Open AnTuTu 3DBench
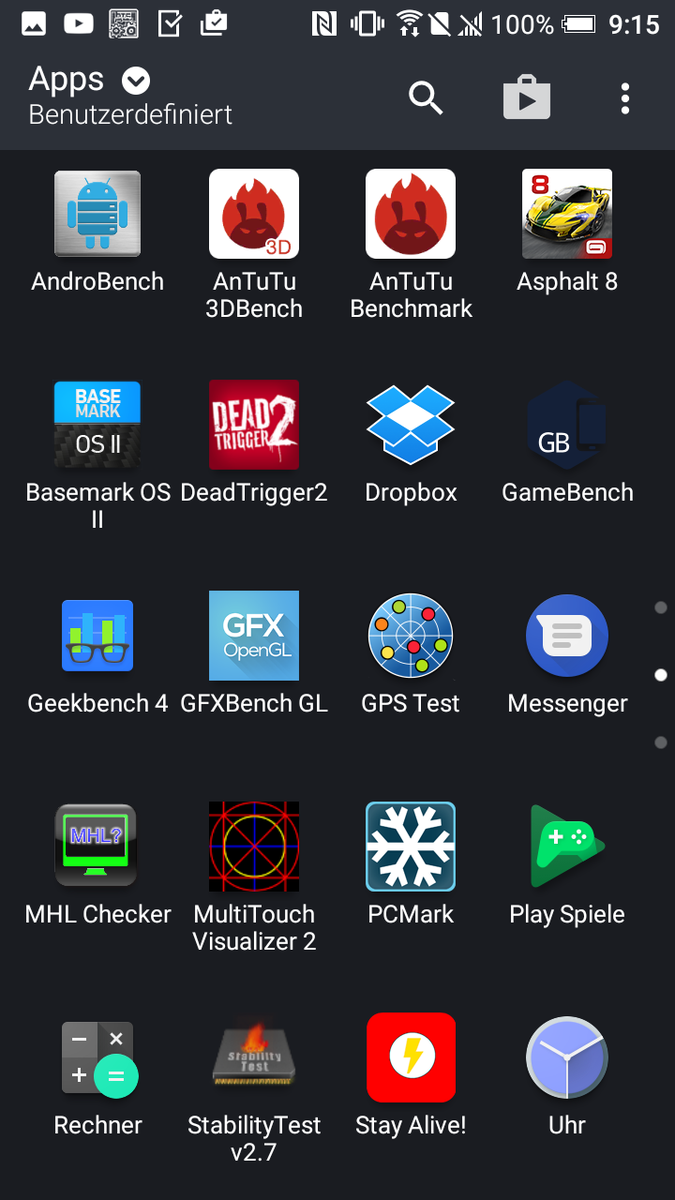 point(254,214)
